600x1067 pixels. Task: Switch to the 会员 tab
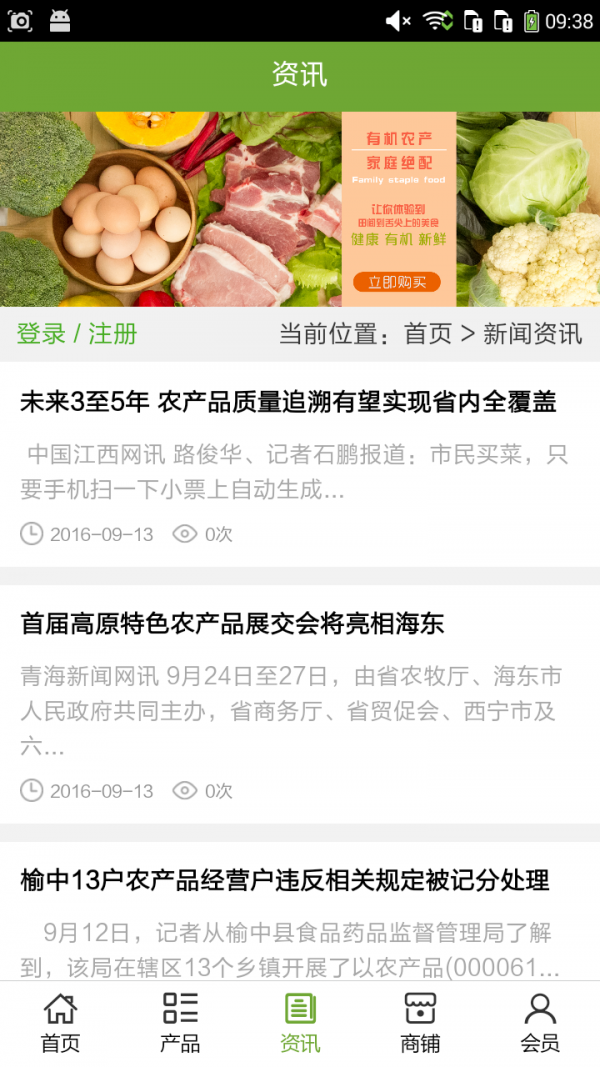click(540, 1023)
